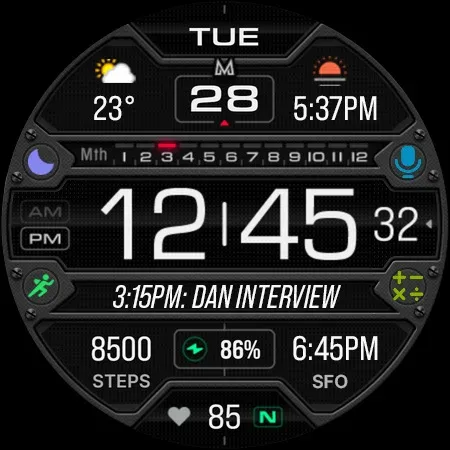Open the heart rate reading of 85
This screenshot has height=450, width=450.
tap(224, 417)
